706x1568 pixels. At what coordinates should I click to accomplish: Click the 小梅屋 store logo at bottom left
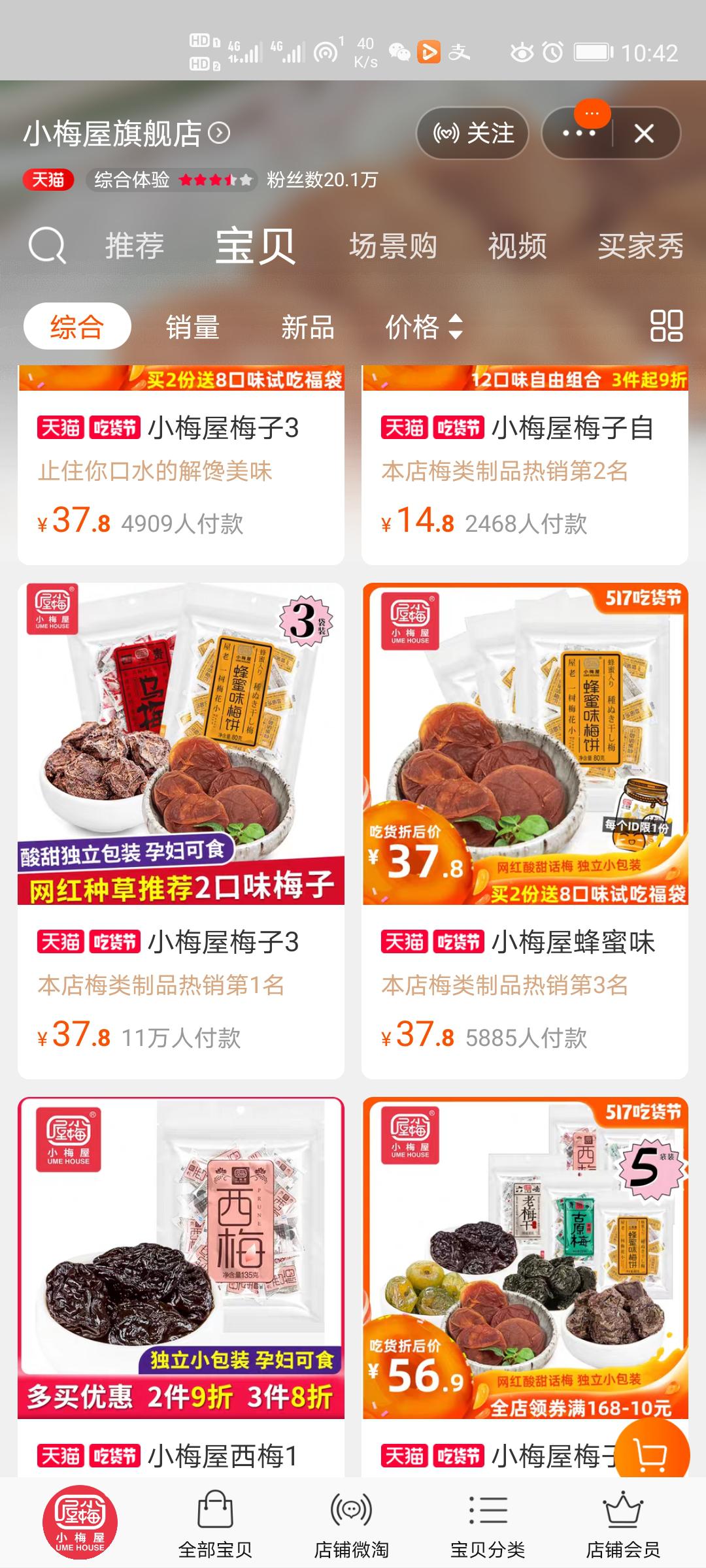click(x=79, y=1516)
